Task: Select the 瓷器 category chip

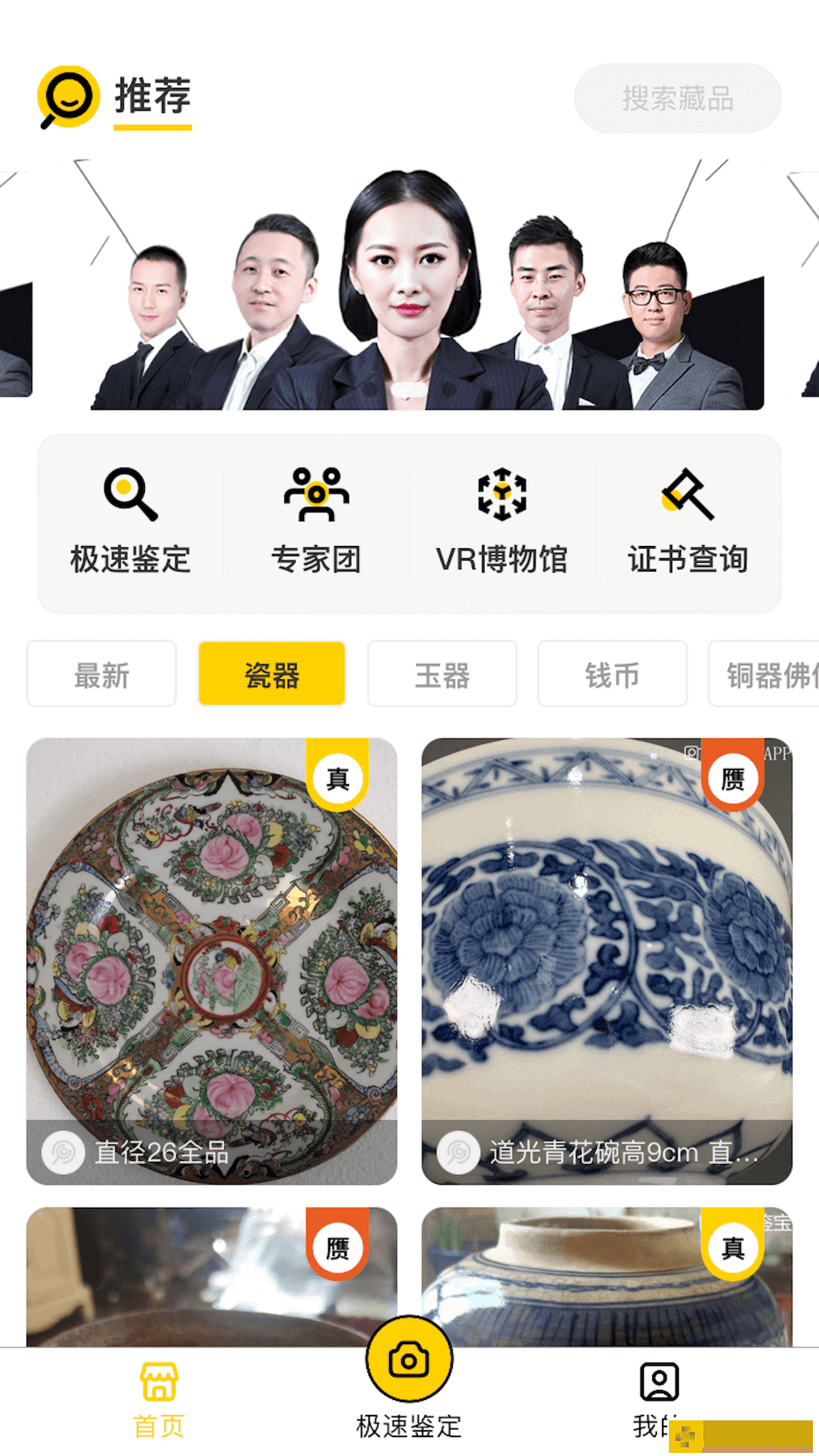Action: tap(271, 674)
